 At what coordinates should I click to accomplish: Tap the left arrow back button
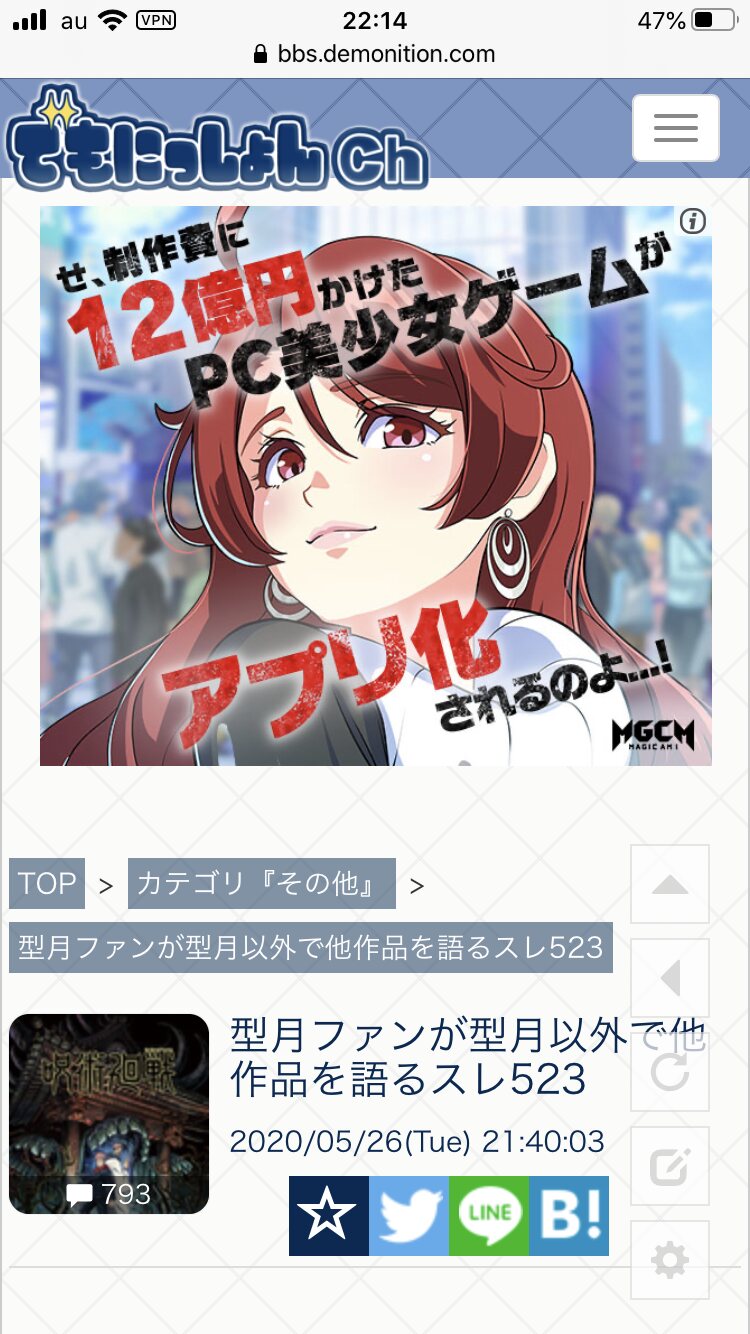coord(669,978)
